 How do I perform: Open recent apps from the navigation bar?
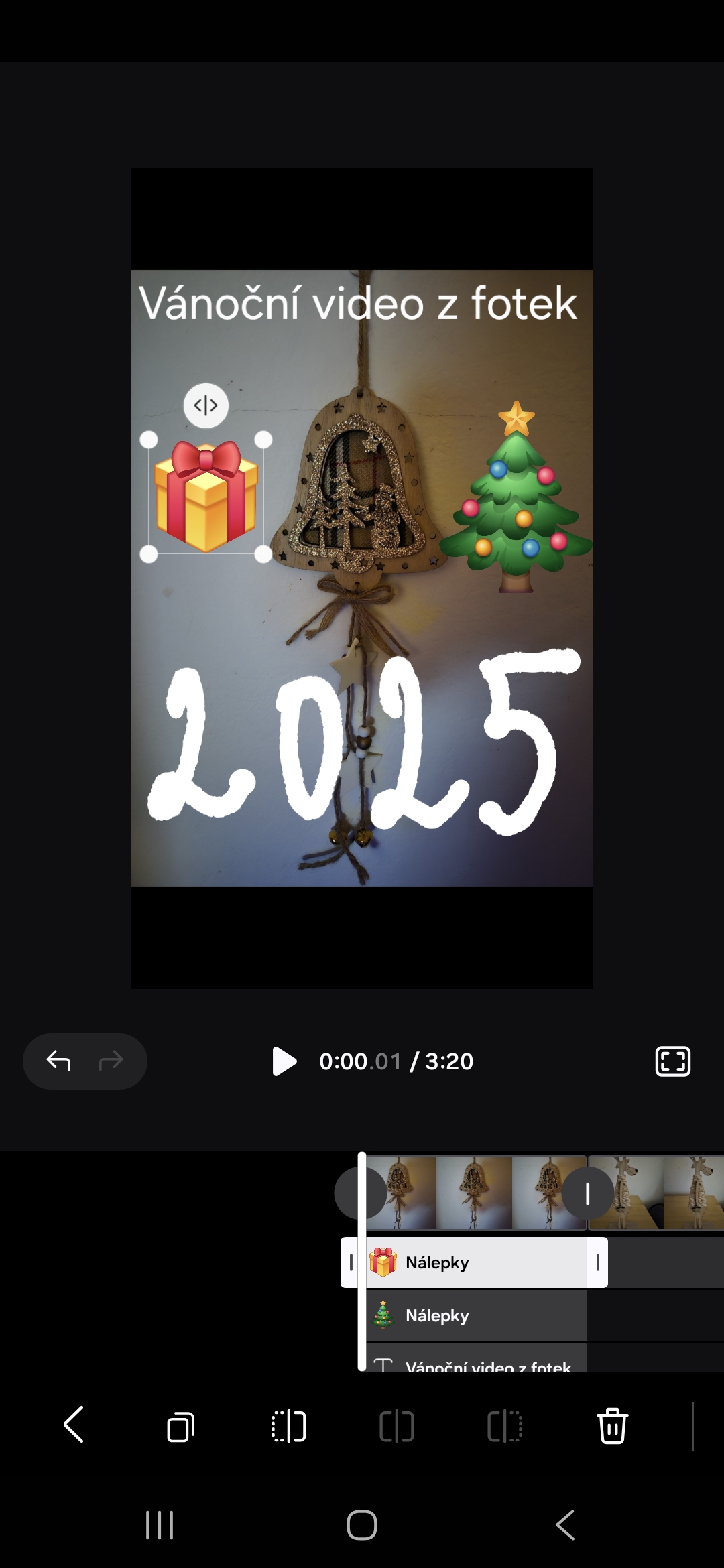160,1526
